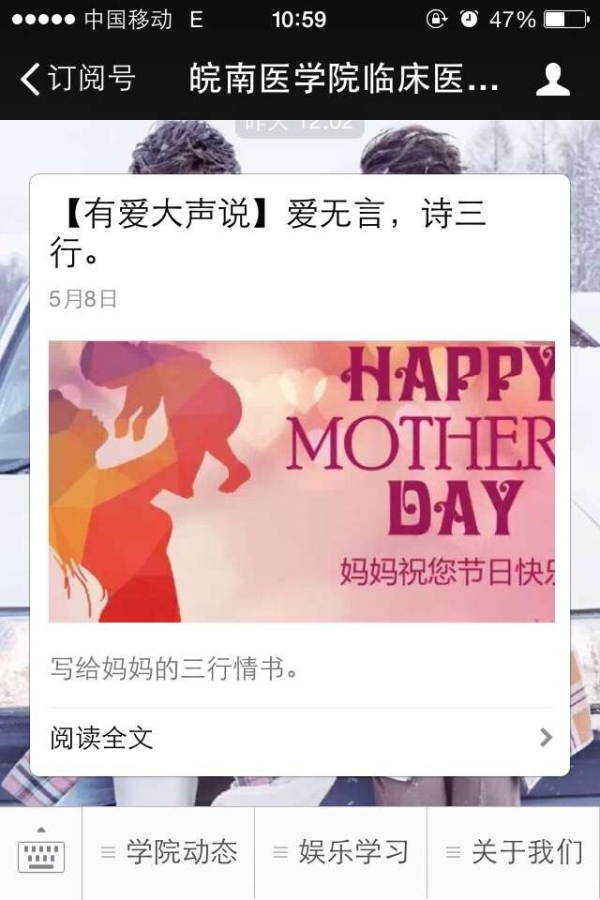Viewport: 600px width, 900px height.
Task: Switch to keyboard input mode
Action: point(41,854)
